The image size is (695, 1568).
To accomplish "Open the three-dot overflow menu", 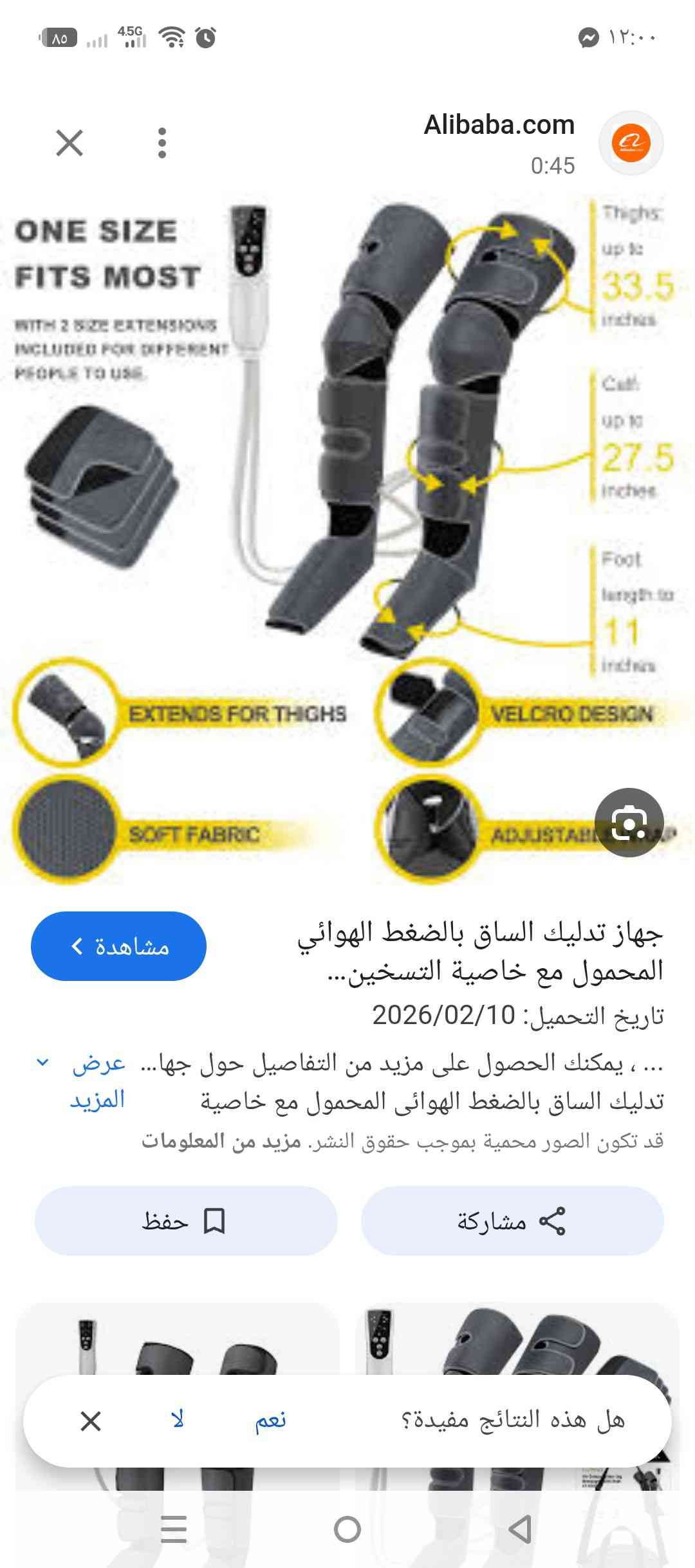I will (x=162, y=143).
